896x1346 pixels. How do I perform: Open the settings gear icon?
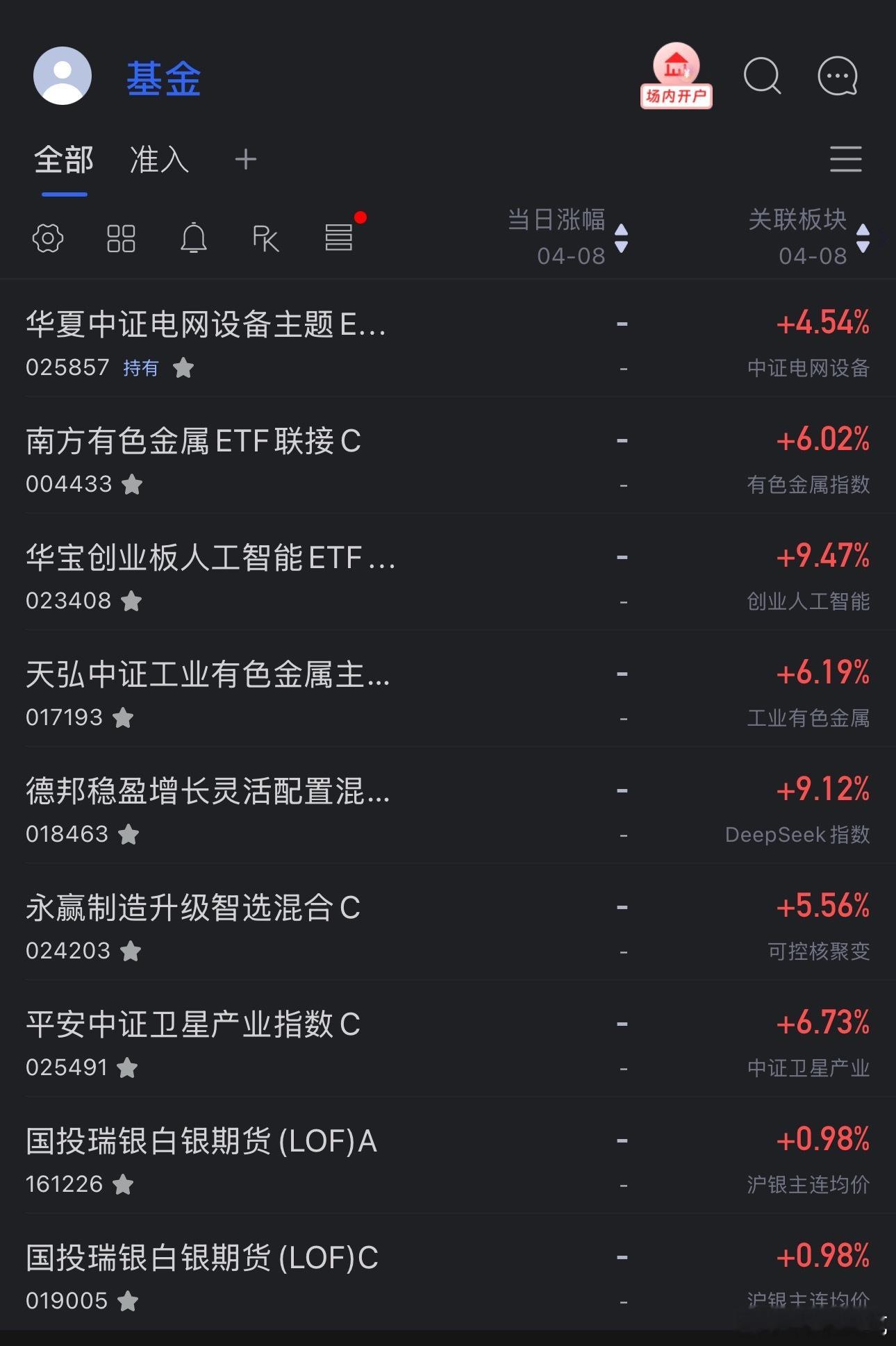click(x=47, y=238)
